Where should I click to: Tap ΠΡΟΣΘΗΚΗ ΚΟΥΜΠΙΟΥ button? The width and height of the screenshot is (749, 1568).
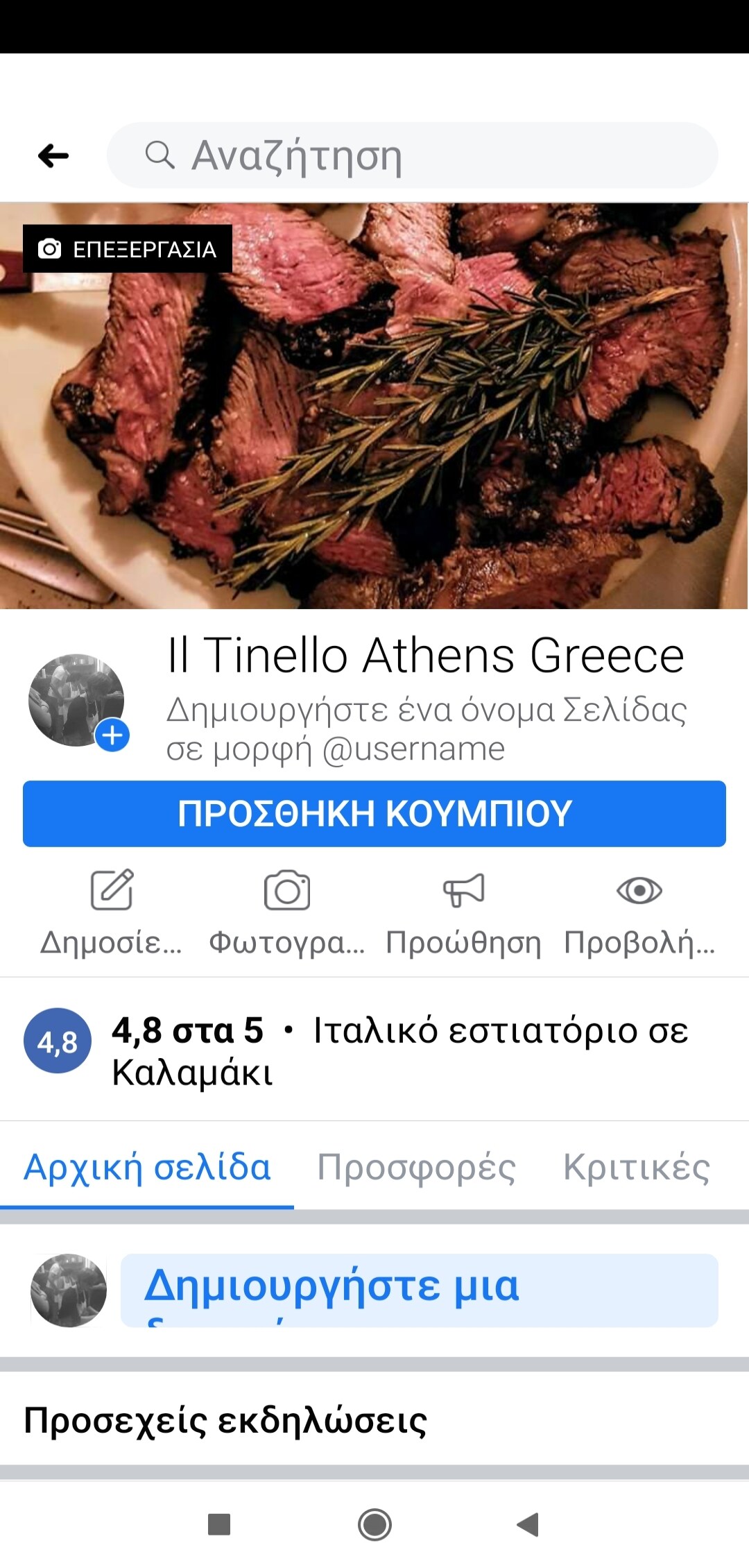374,814
